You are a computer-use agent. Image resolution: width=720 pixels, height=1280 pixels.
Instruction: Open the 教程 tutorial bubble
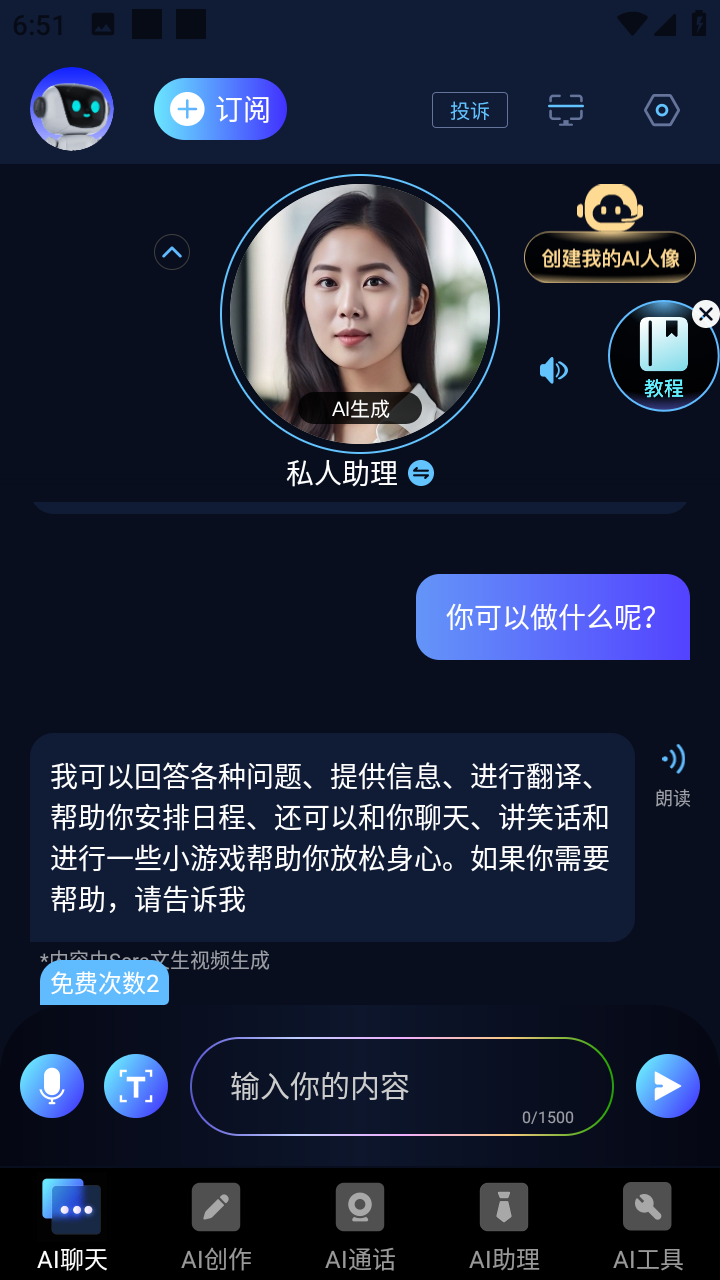[663, 358]
